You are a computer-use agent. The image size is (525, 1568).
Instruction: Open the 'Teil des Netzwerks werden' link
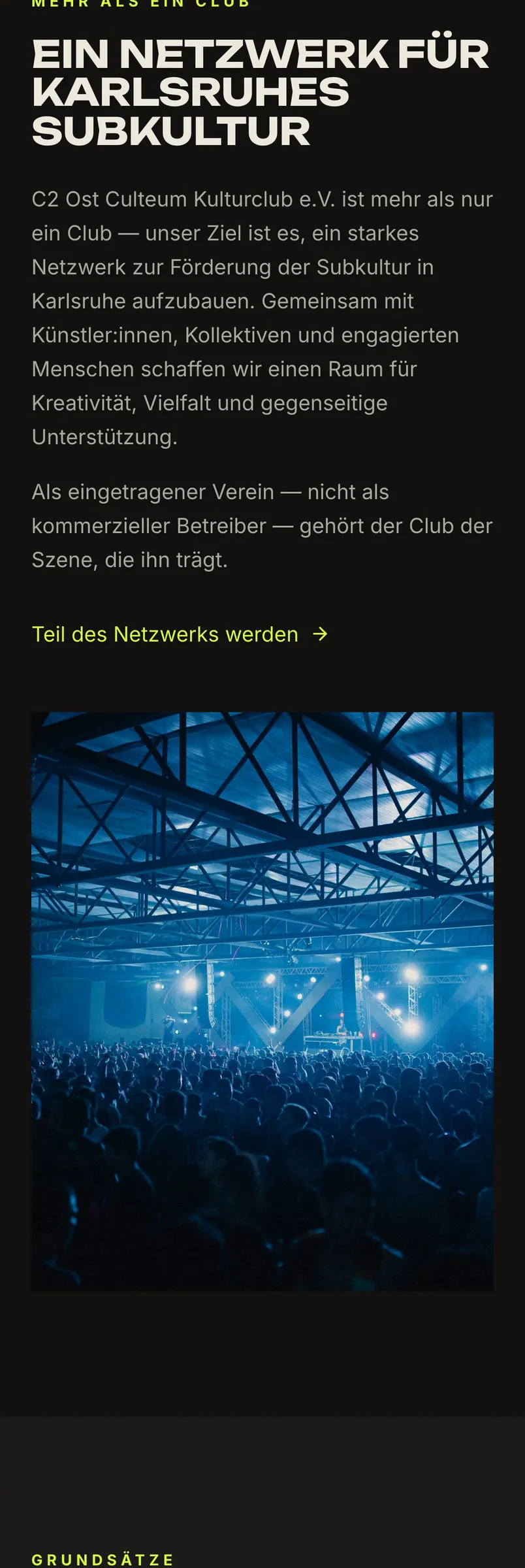(180, 634)
